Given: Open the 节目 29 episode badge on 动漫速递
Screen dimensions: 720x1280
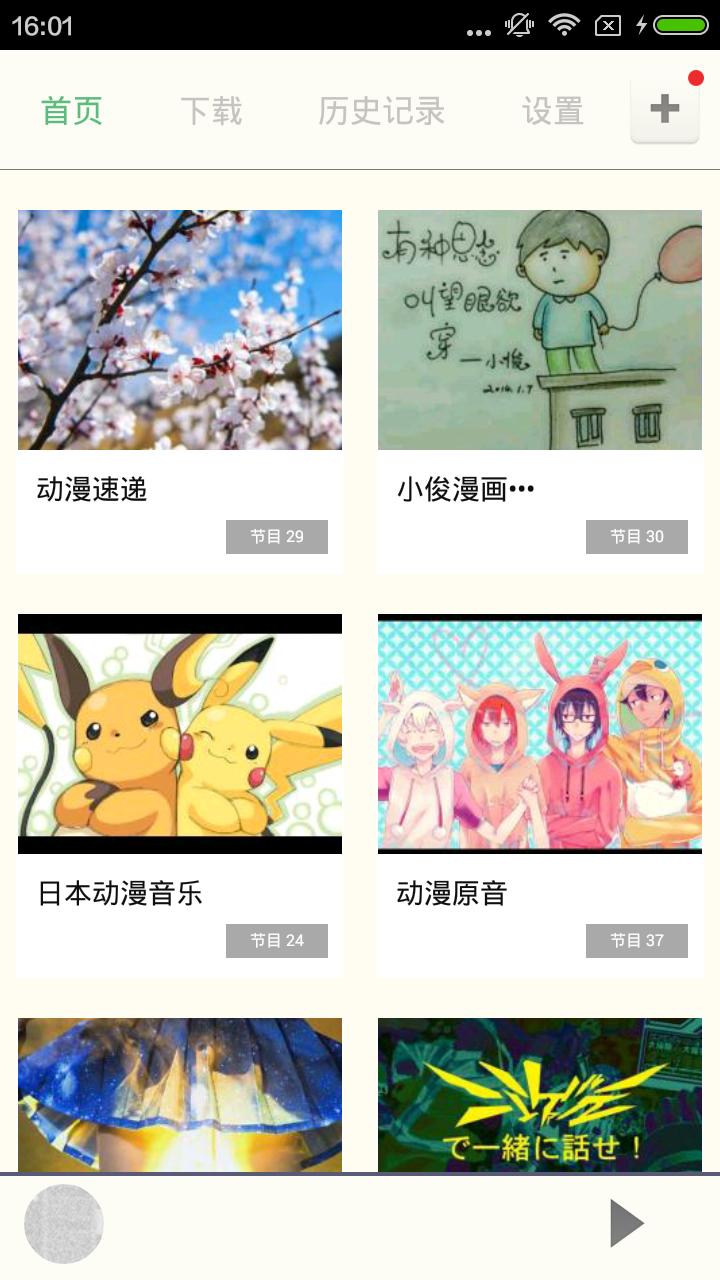Looking at the screenshot, I should click(x=277, y=537).
